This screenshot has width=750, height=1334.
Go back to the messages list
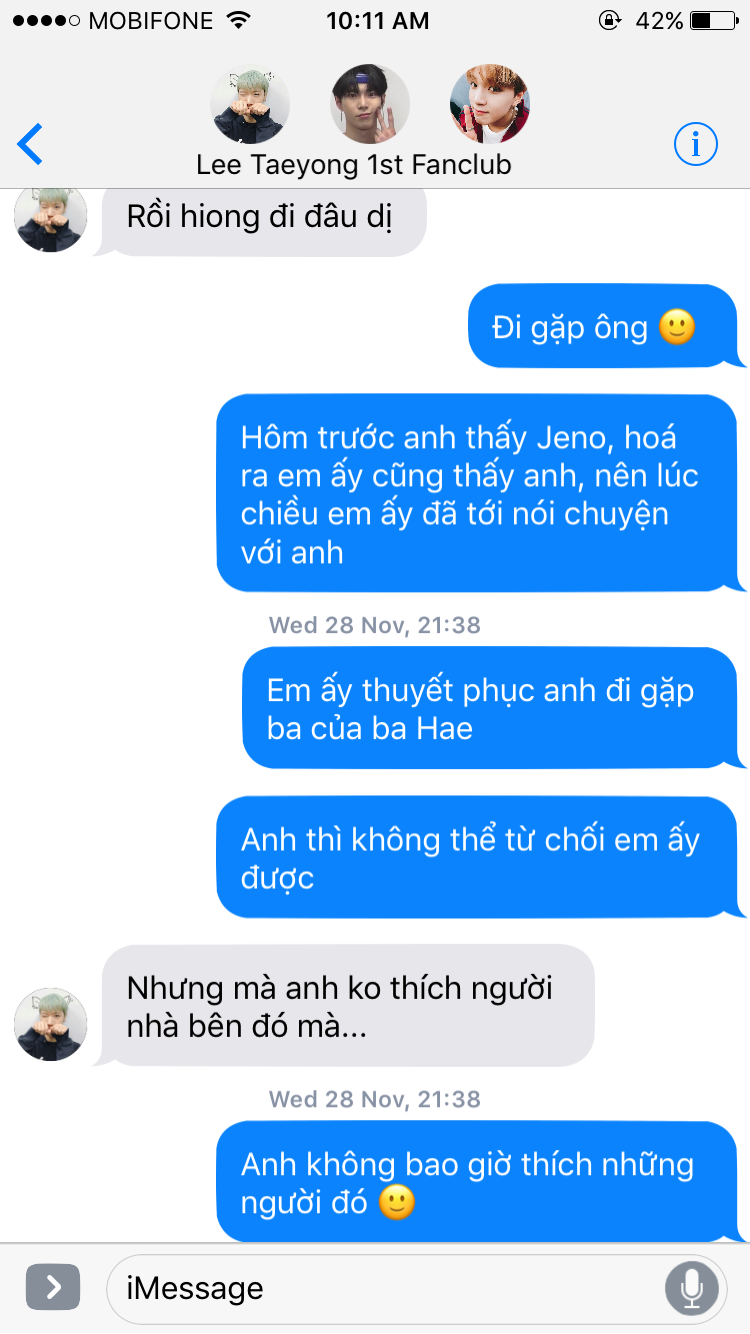click(31, 144)
